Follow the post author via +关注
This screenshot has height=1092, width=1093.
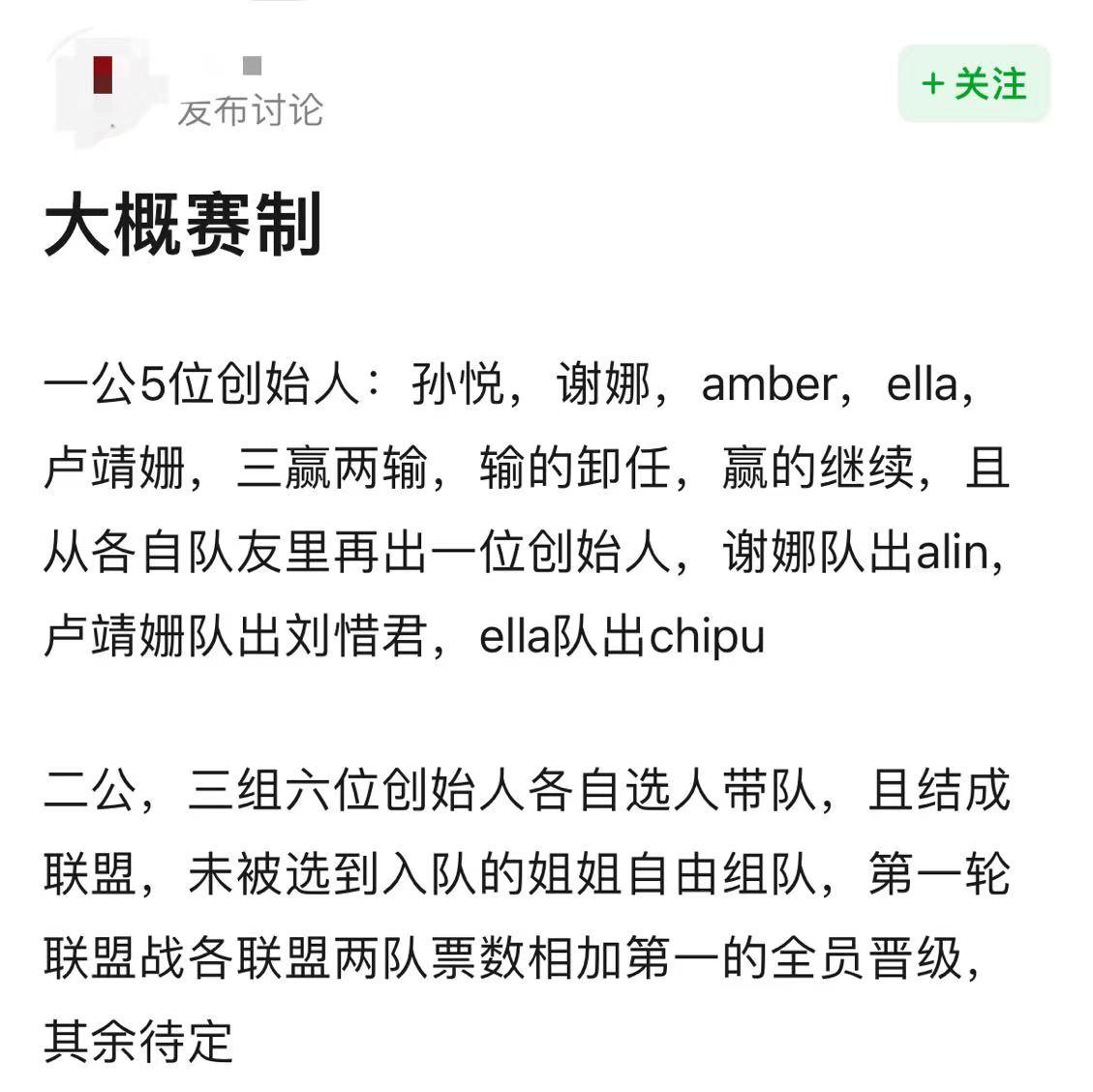(x=973, y=84)
